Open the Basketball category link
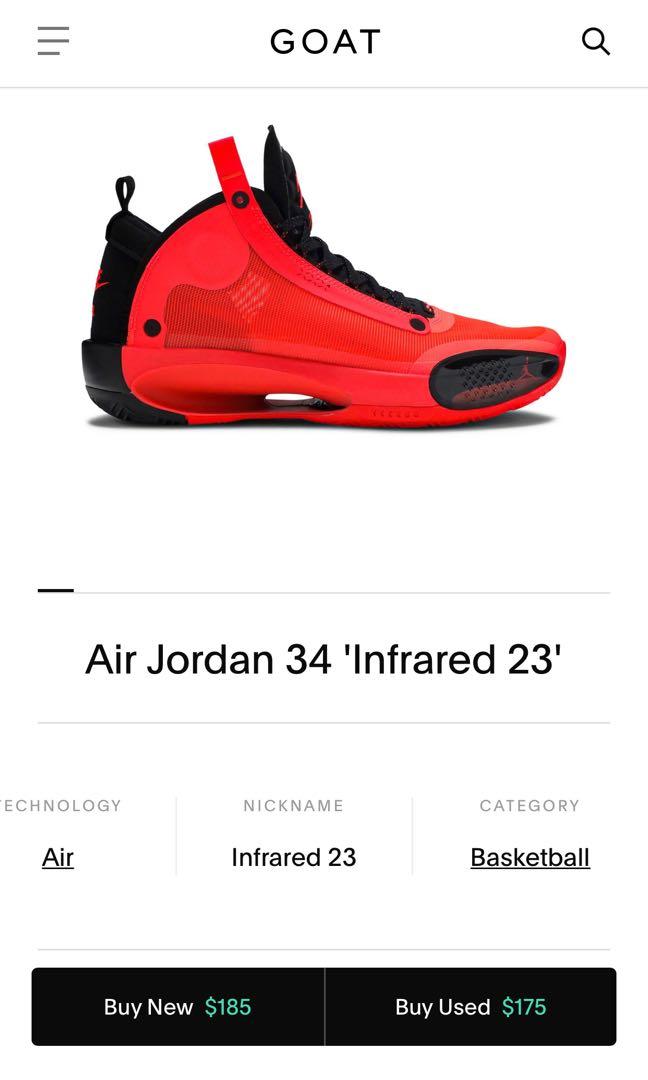 530,857
